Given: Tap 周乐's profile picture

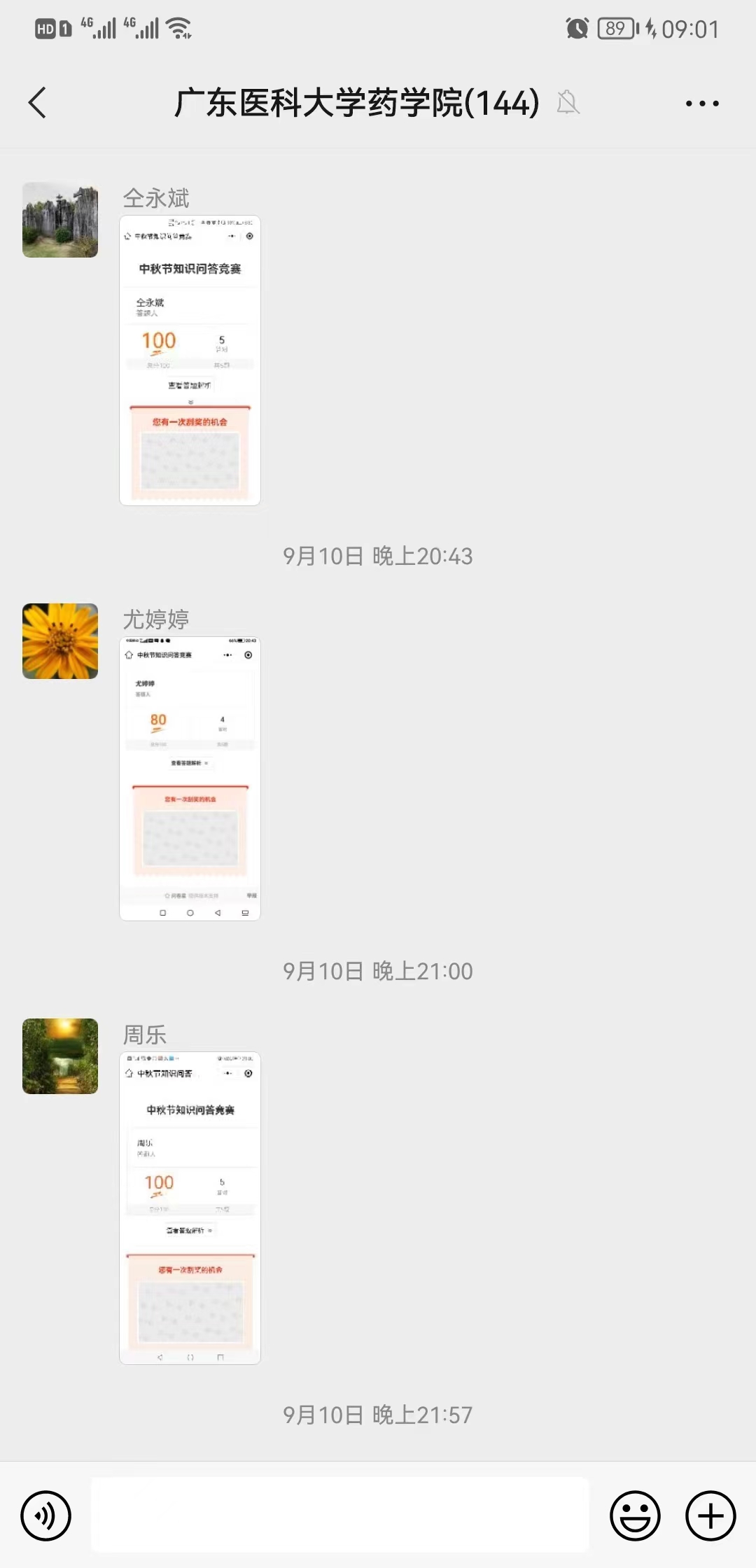Looking at the screenshot, I should (x=60, y=1056).
